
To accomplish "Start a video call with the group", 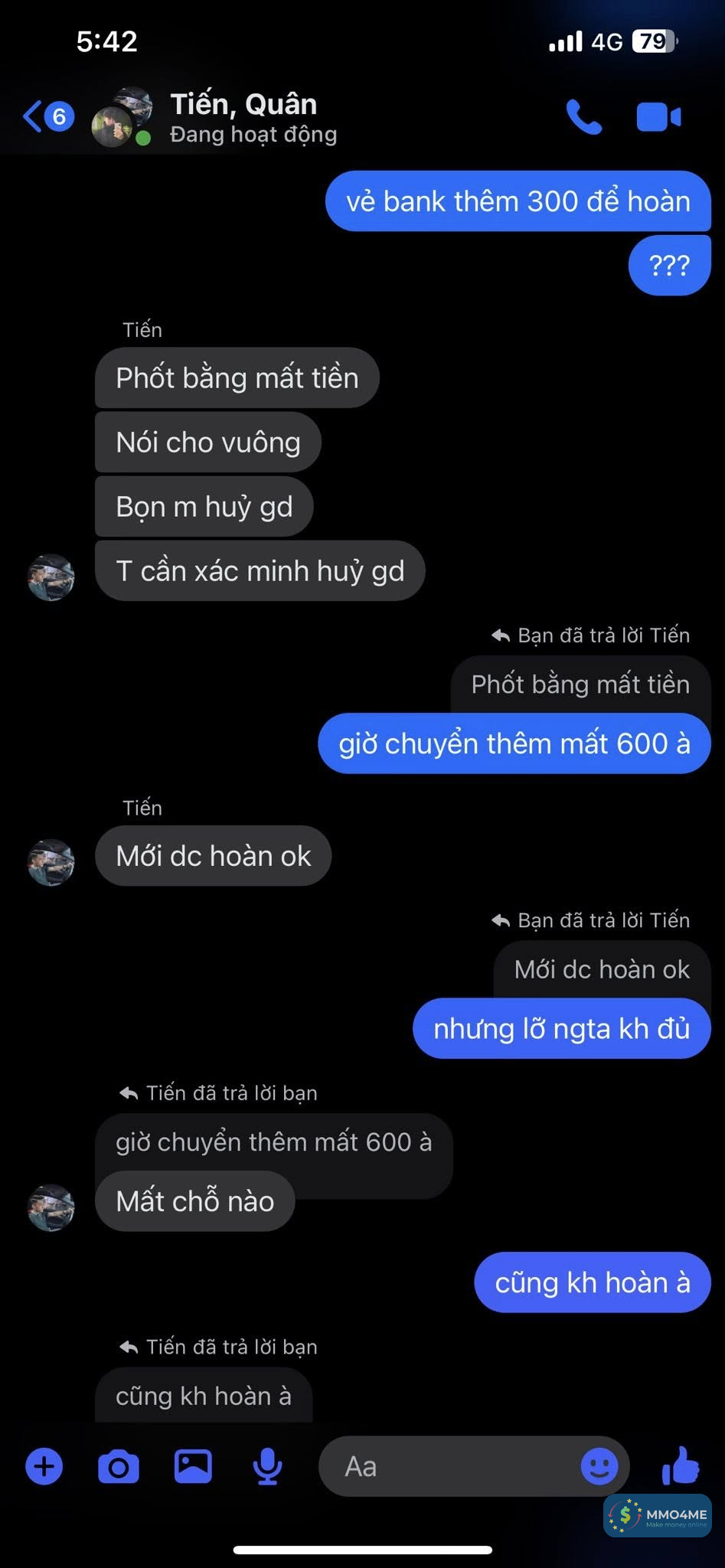I will pos(658,117).
